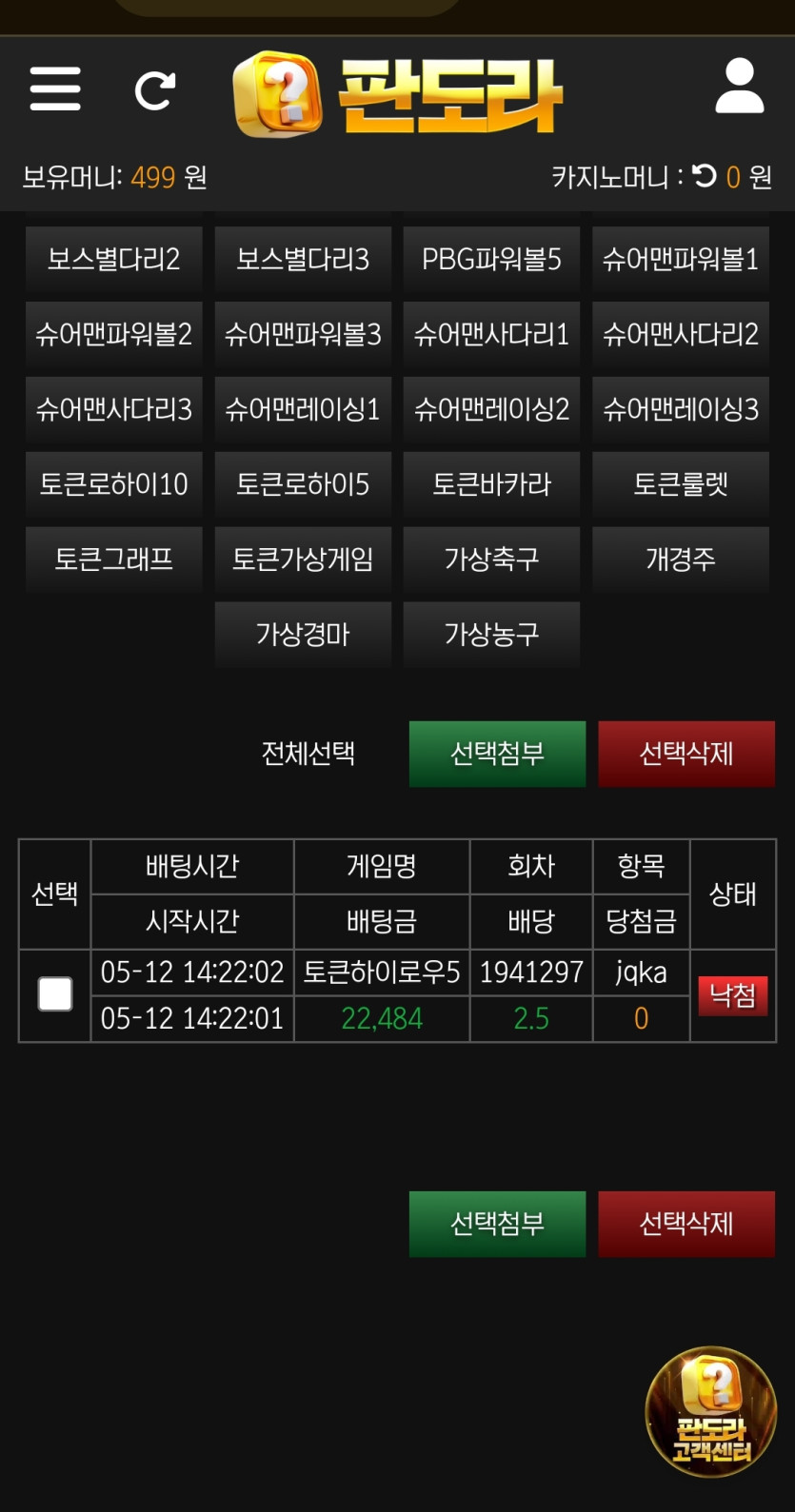The height and width of the screenshot is (1512, 795).
Task: Select the 보스별다리2 game
Action: [113, 260]
